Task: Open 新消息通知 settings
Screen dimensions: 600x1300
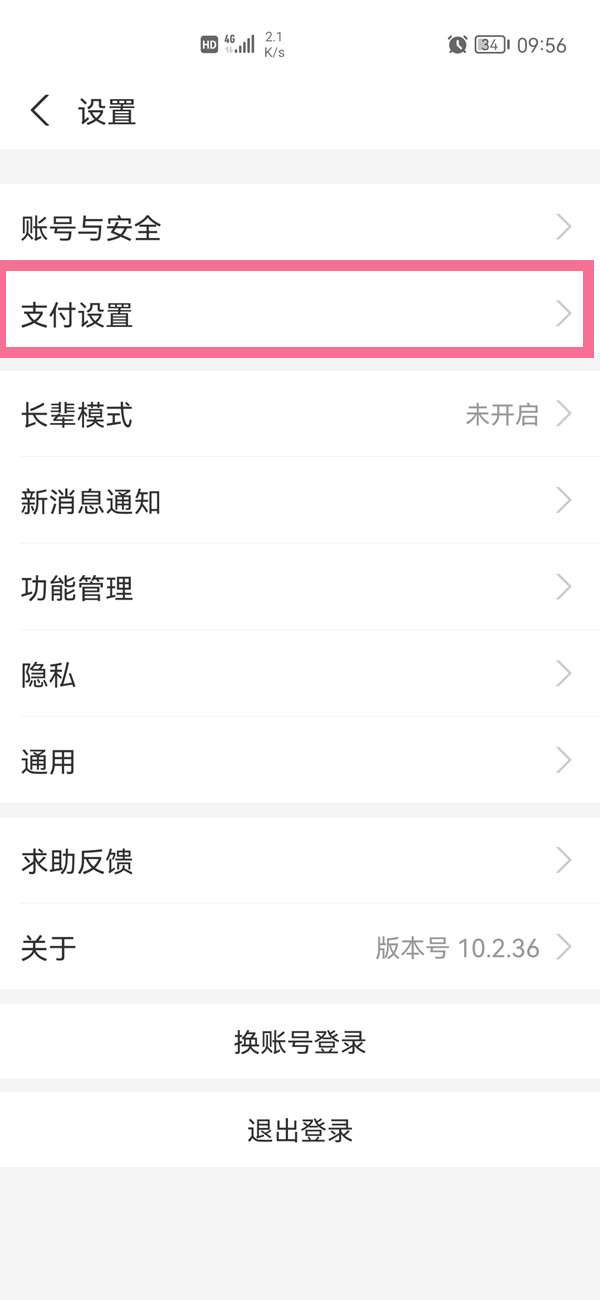Action: (300, 501)
